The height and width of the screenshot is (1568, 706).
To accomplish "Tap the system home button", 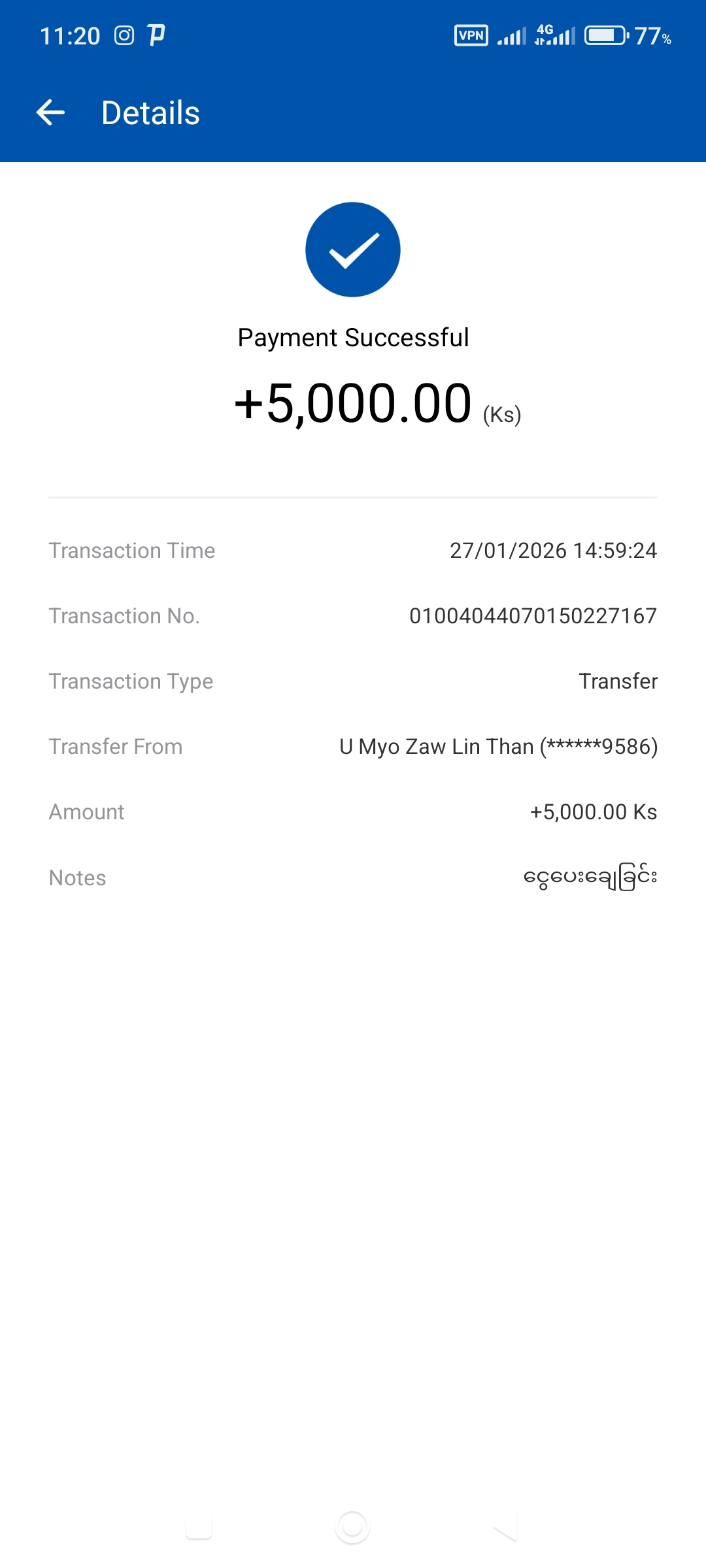I will pyautogui.click(x=352, y=1527).
